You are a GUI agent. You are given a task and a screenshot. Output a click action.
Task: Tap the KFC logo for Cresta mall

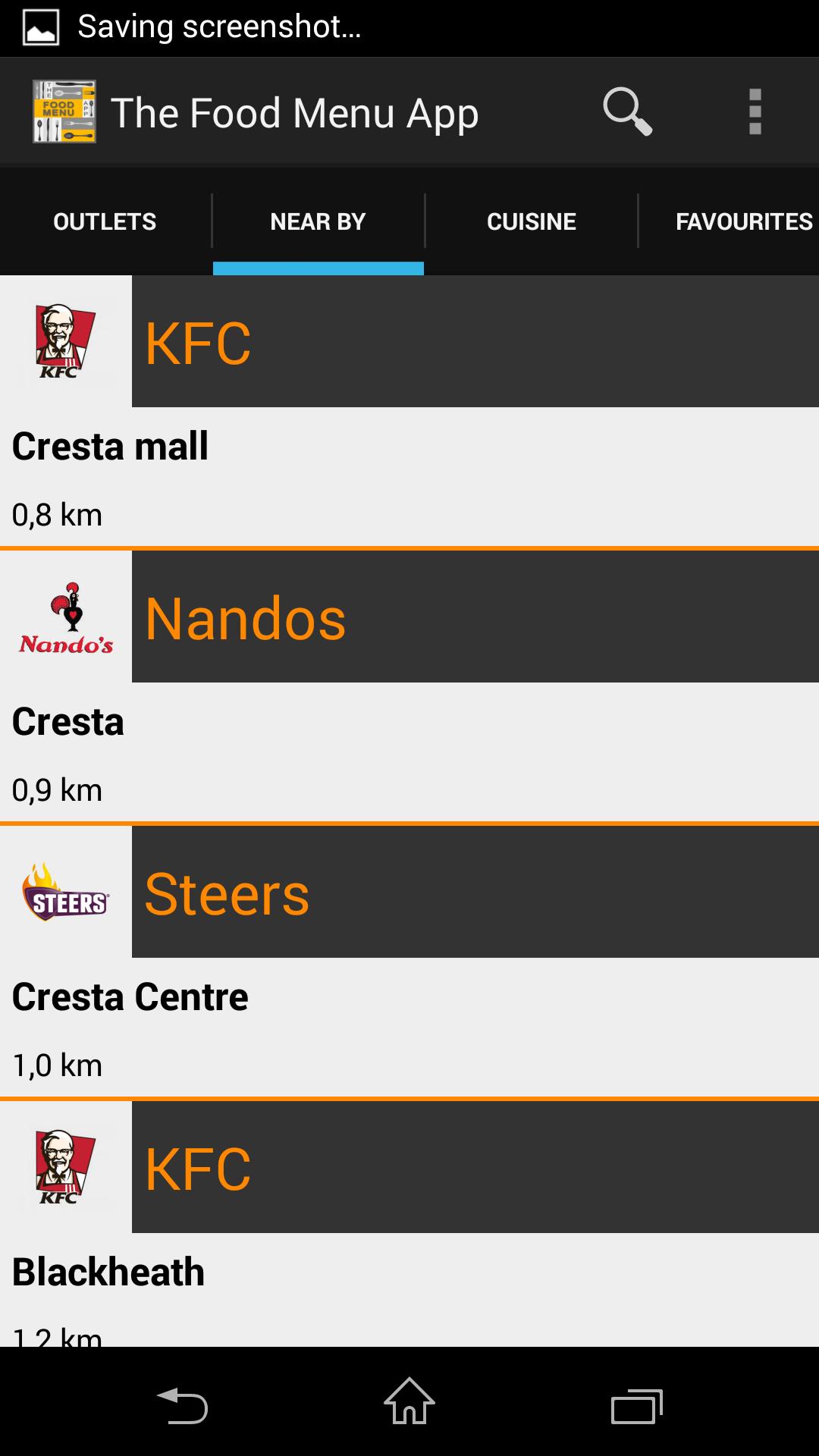click(x=64, y=340)
